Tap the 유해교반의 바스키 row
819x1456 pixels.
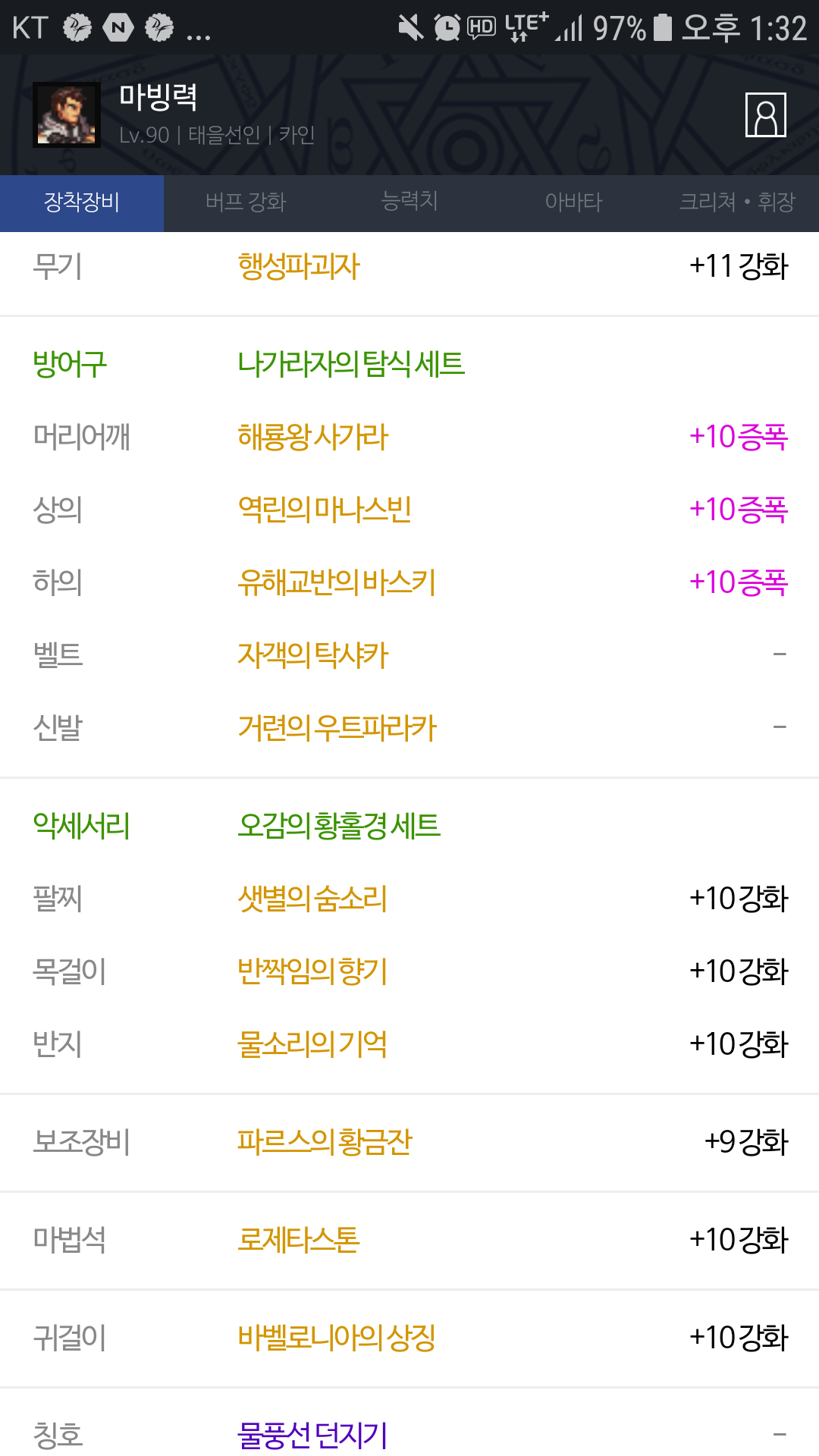pyautogui.click(x=409, y=582)
